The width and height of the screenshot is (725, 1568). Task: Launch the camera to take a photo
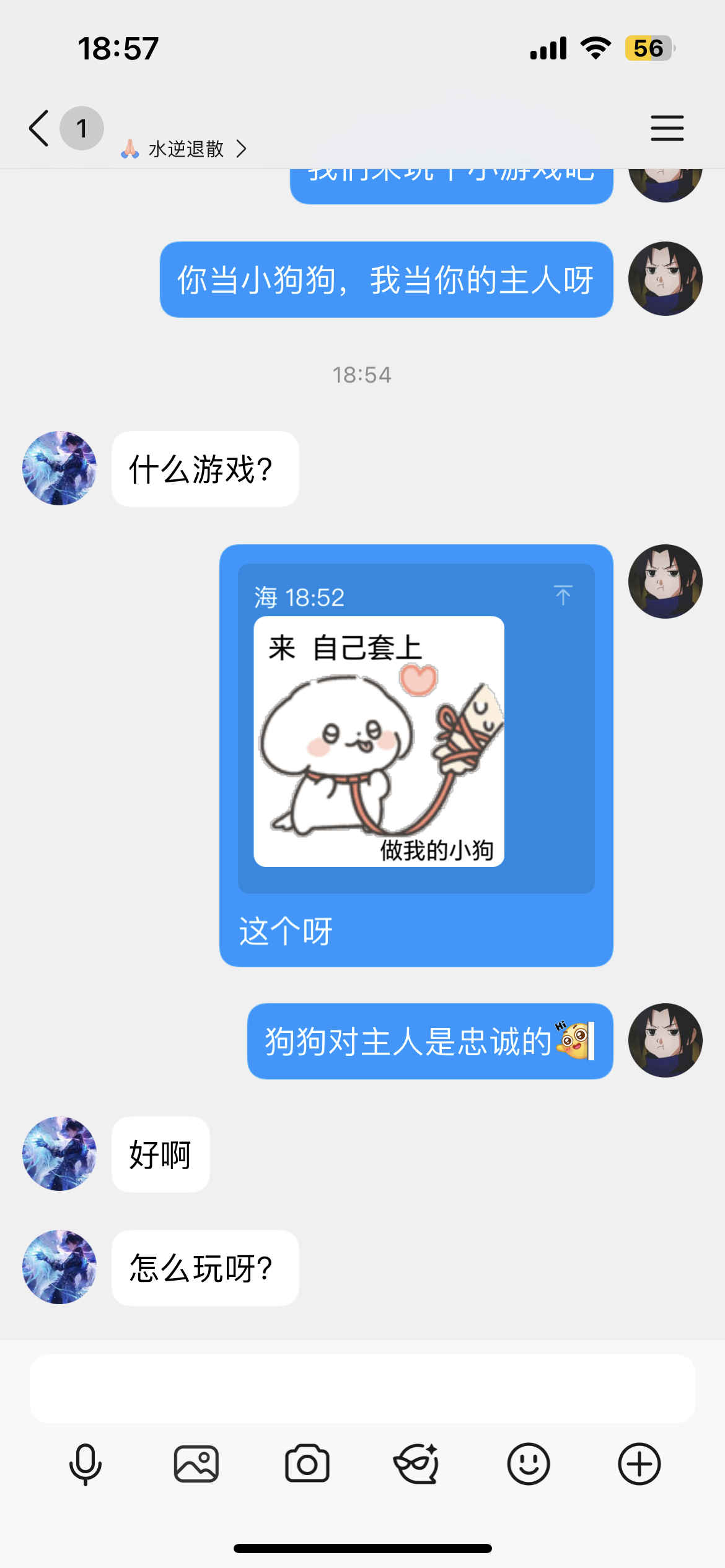coord(307,1465)
